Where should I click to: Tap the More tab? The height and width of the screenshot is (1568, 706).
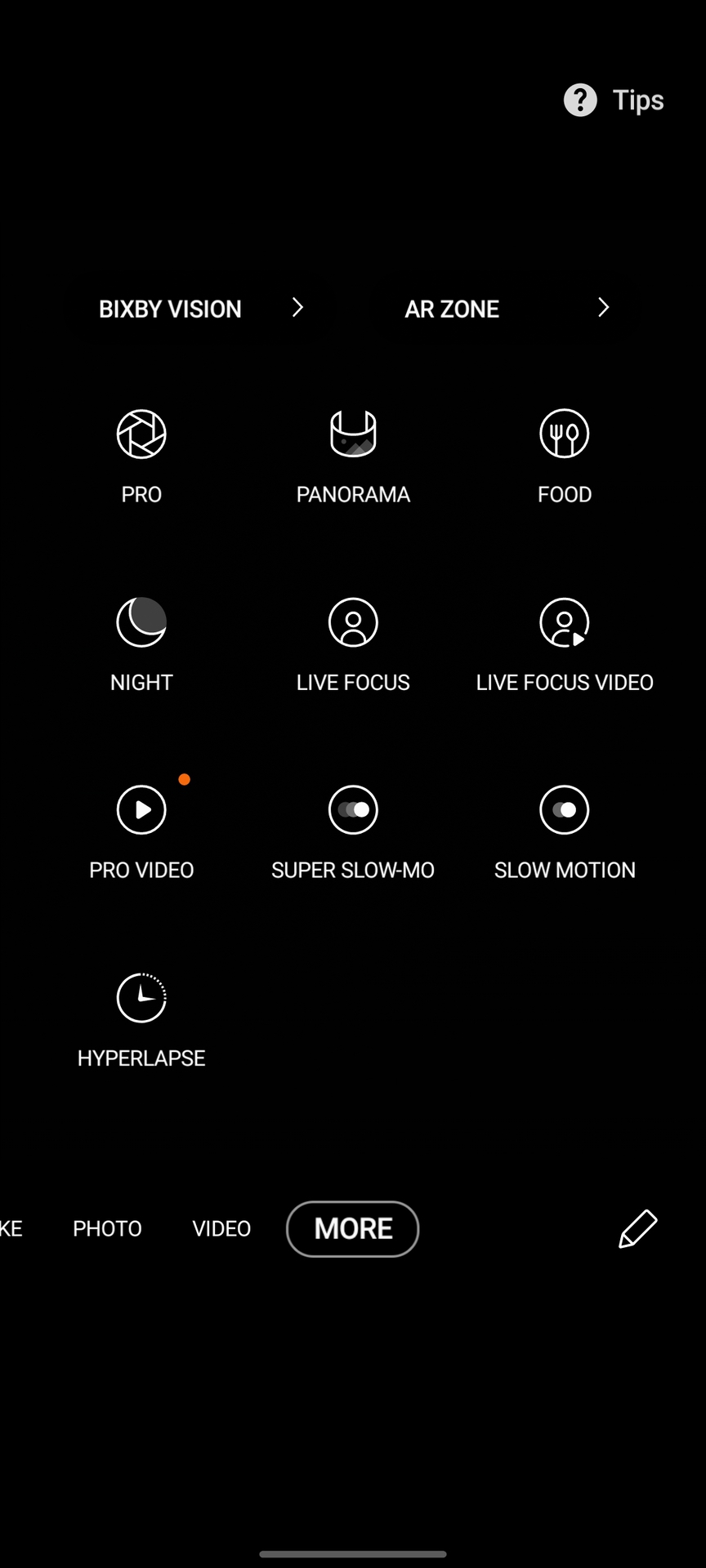click(x=353, y=1228)
